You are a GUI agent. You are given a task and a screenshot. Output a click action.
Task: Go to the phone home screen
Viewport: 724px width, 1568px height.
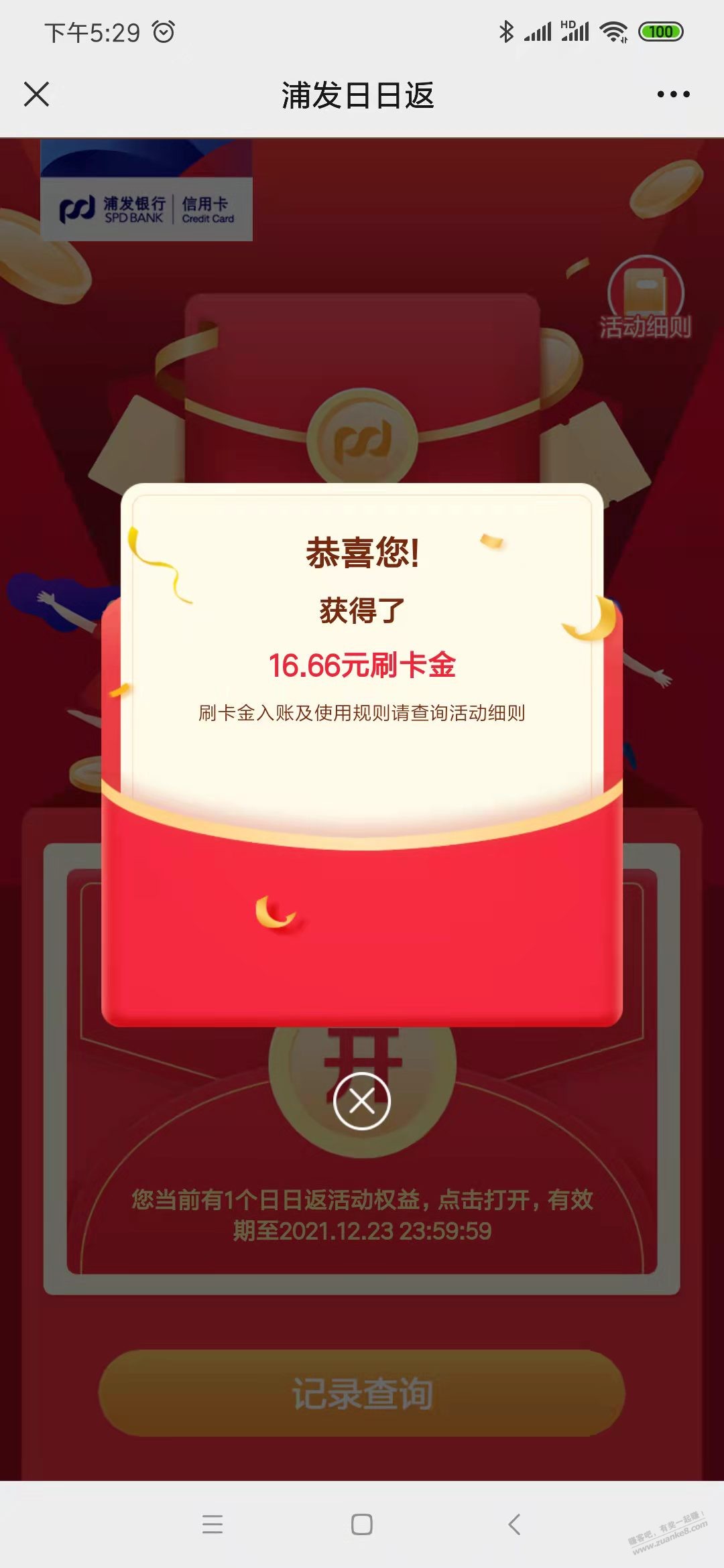[x=362, y=1524]
